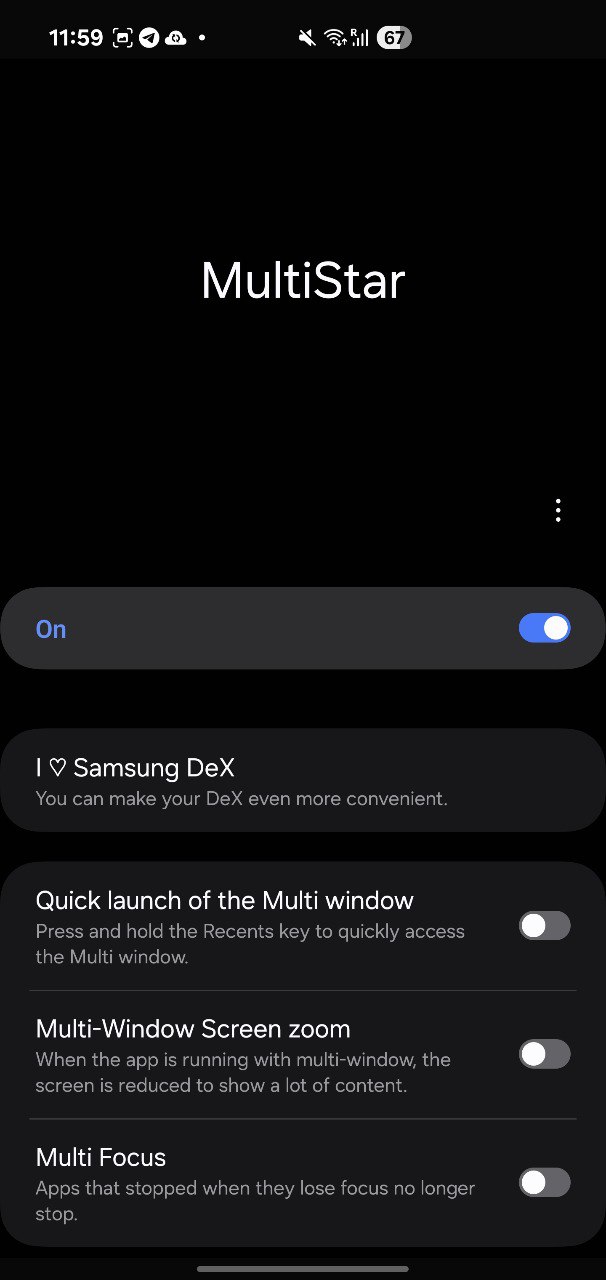606x1280 pixels.
Task: Open I ♡ Samsung DeX settings
Action: (x=303, y=781)
